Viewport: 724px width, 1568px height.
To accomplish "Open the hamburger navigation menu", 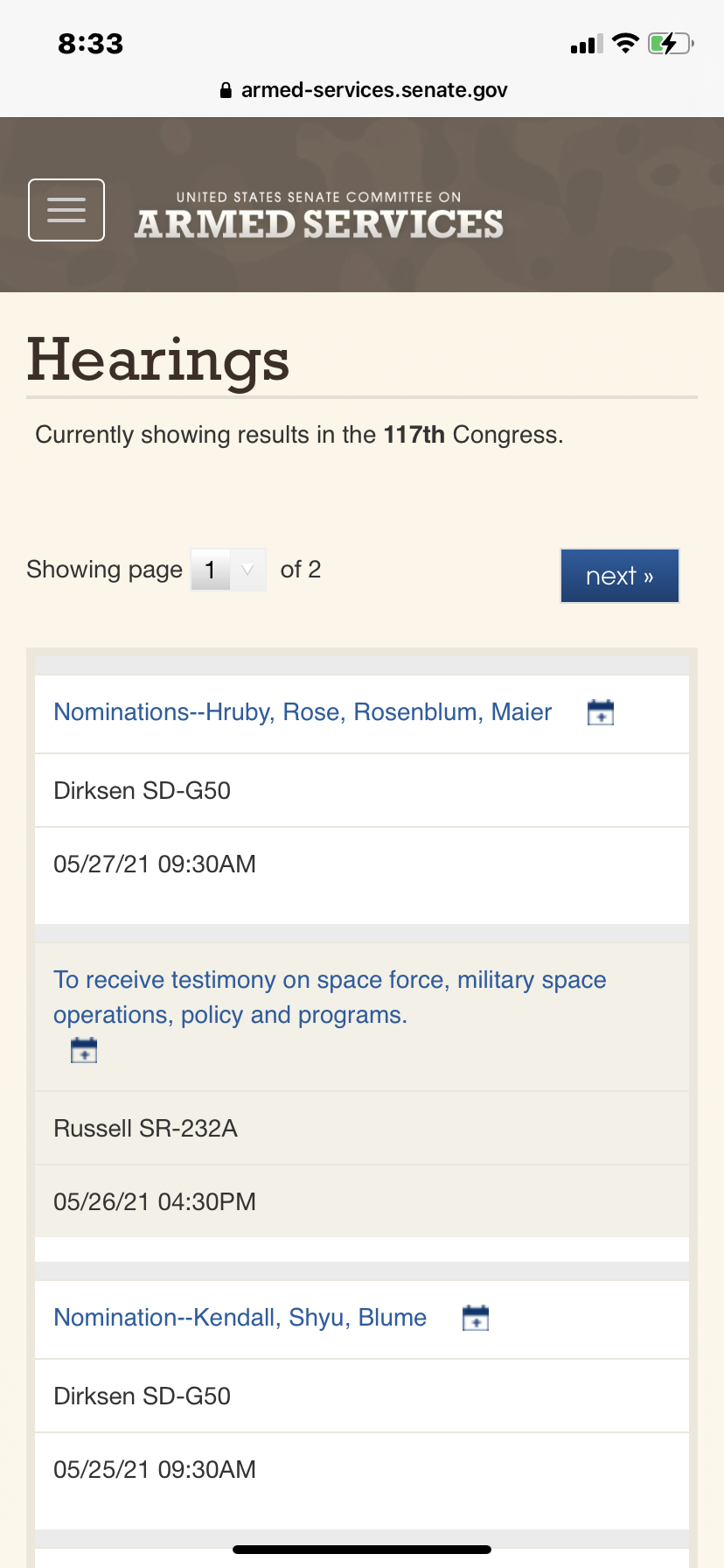I will (x=66, y=210).
